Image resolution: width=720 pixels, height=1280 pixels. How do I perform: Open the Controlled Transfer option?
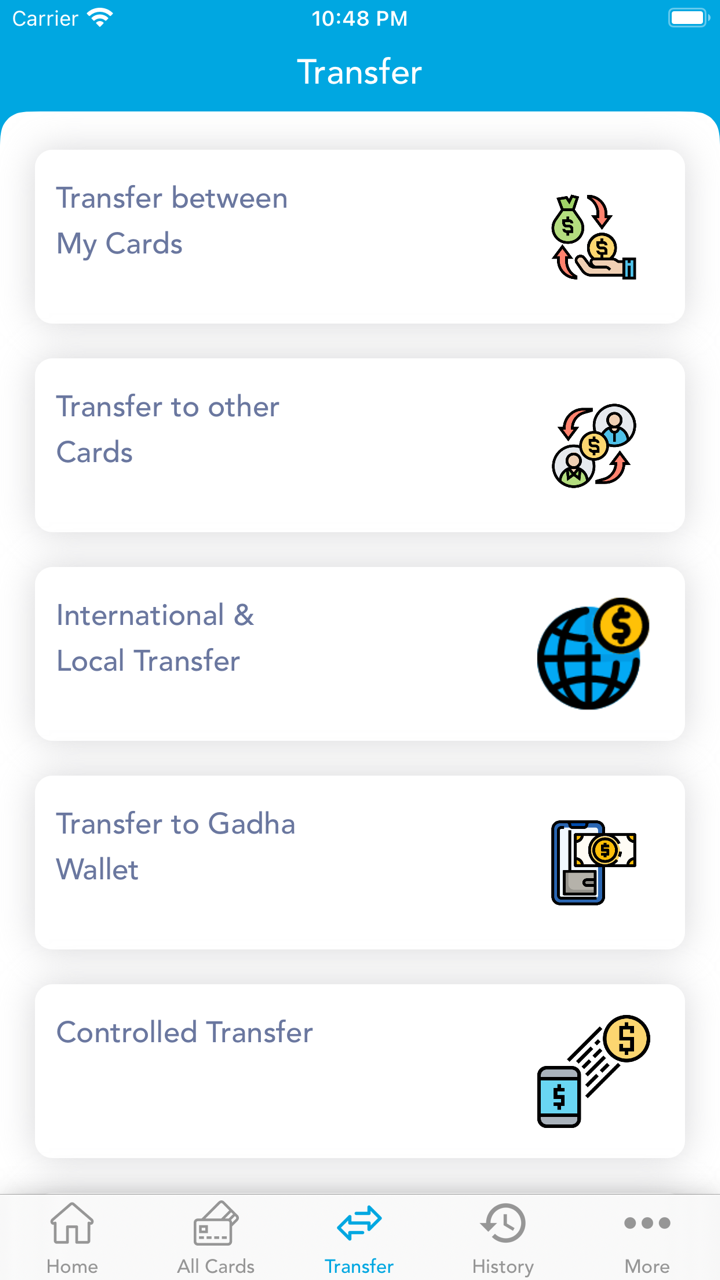(359, 1070)
